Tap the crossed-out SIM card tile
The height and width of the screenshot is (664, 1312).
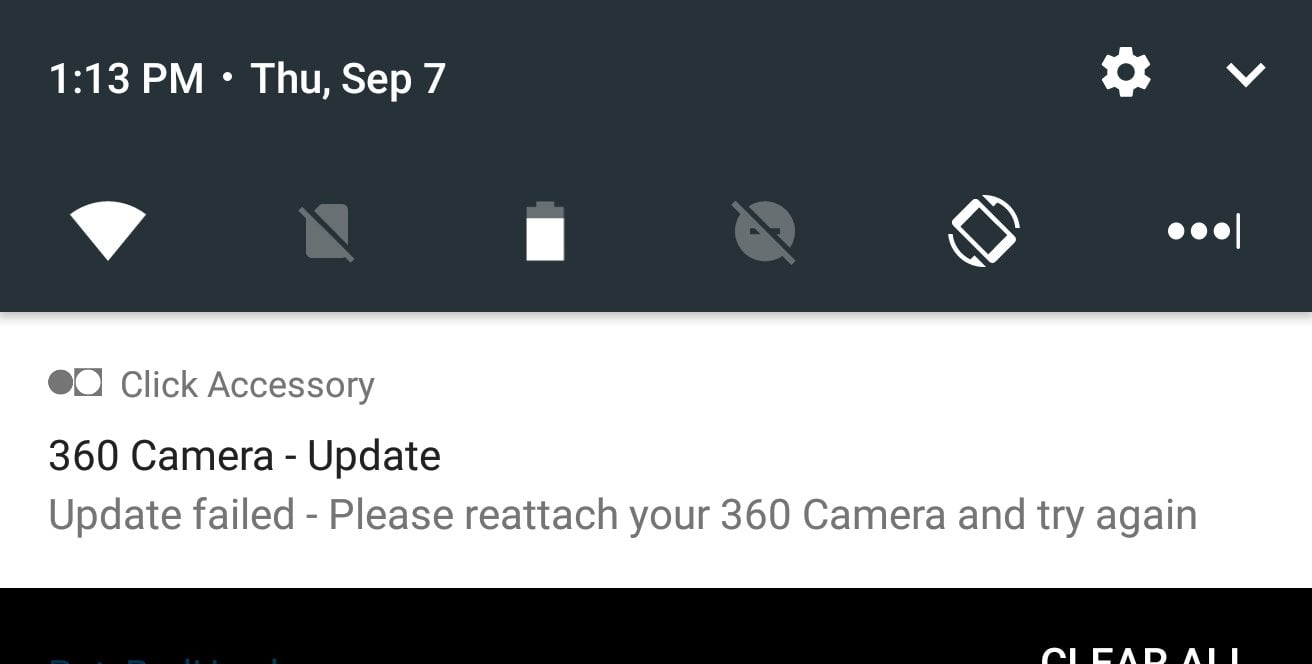pos(327,231)
